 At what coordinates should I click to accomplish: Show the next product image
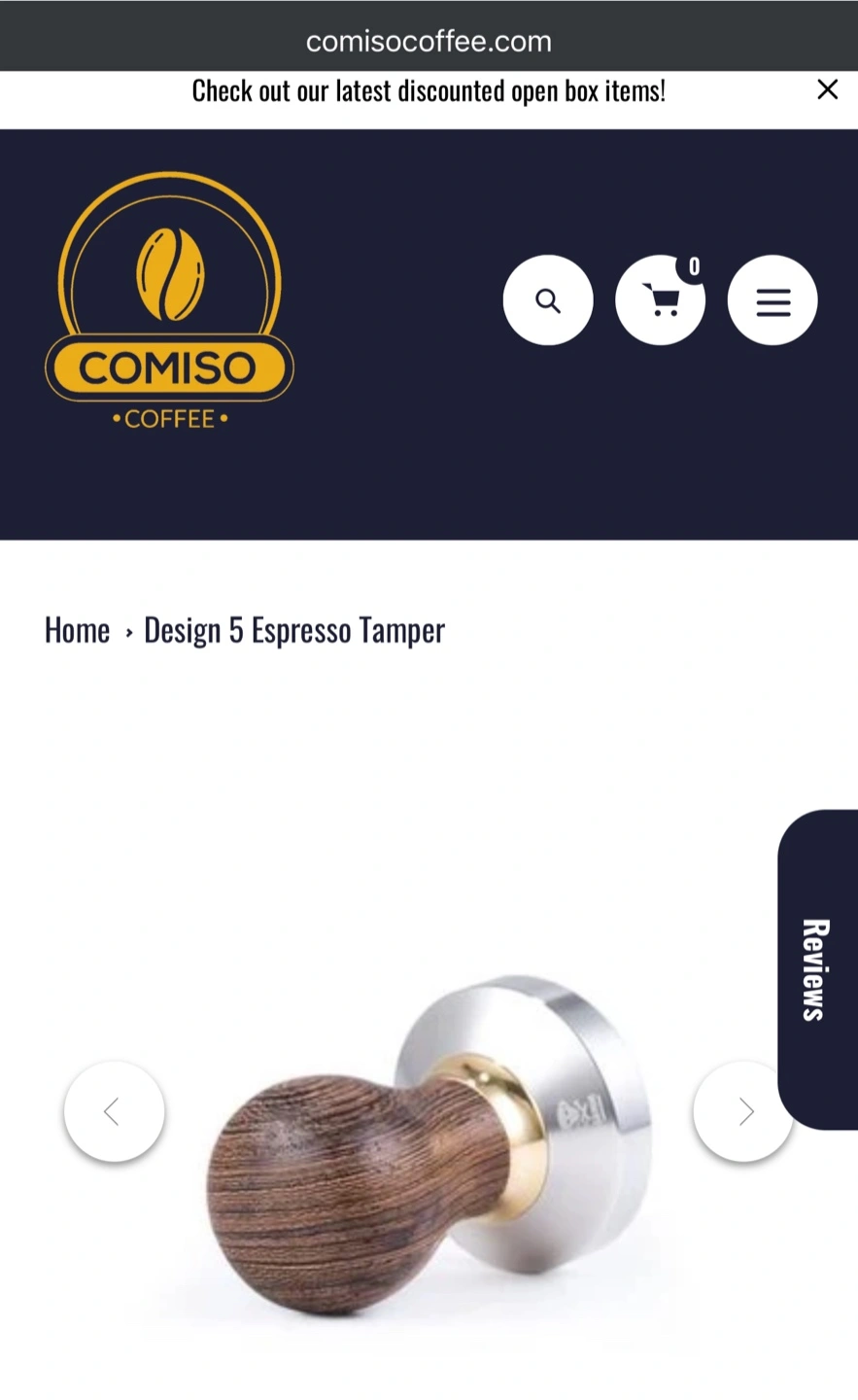[743, 1111]
